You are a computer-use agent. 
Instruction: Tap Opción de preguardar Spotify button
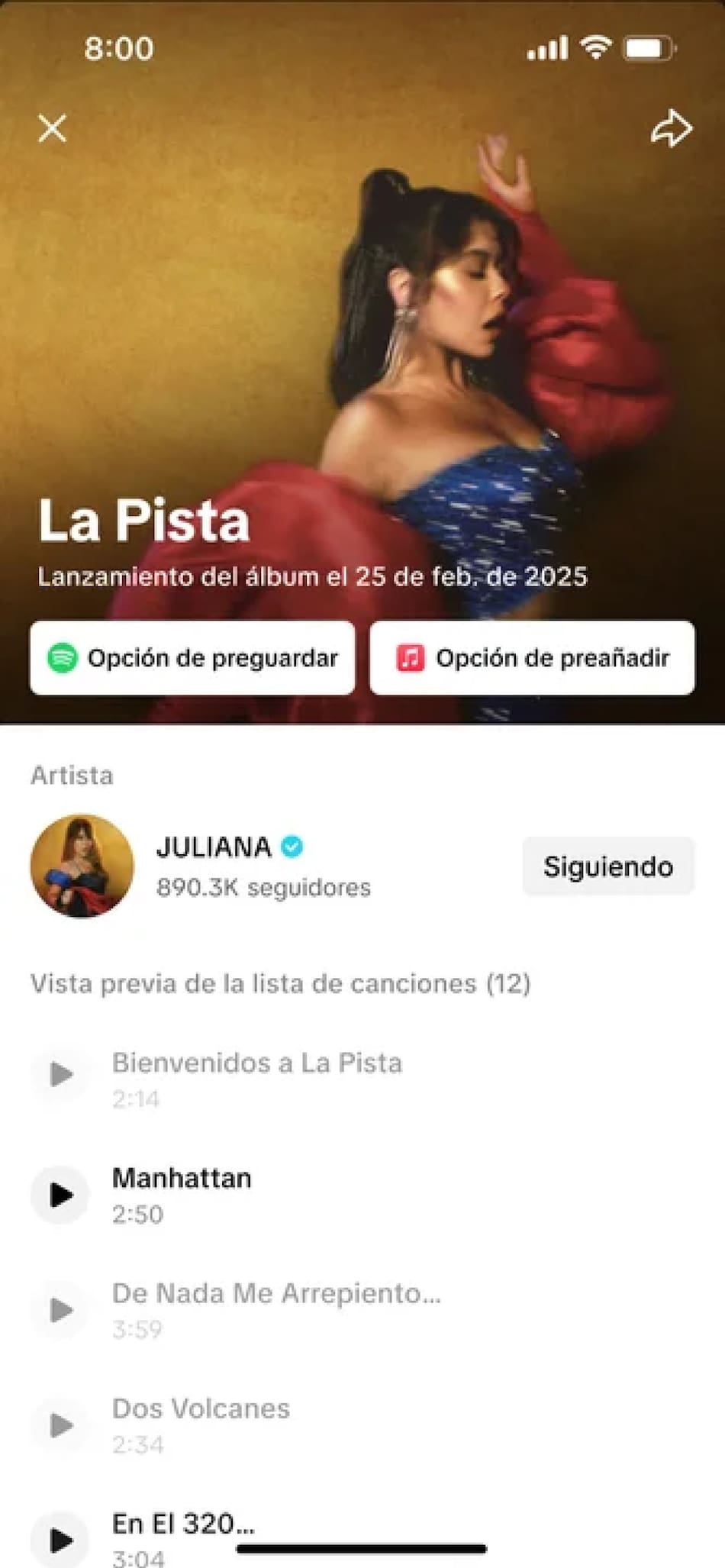[x=192, y=658]
